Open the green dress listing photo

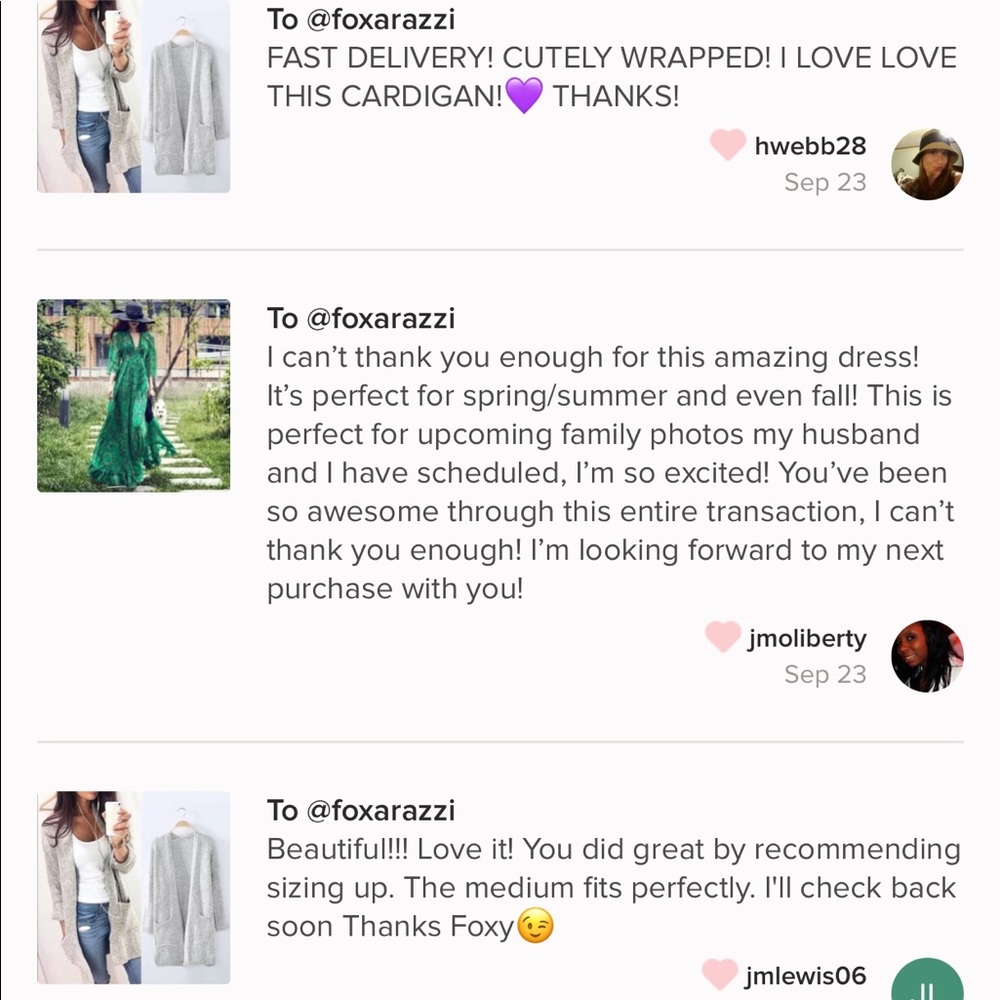pyautogui.click(x=133, y=395)
